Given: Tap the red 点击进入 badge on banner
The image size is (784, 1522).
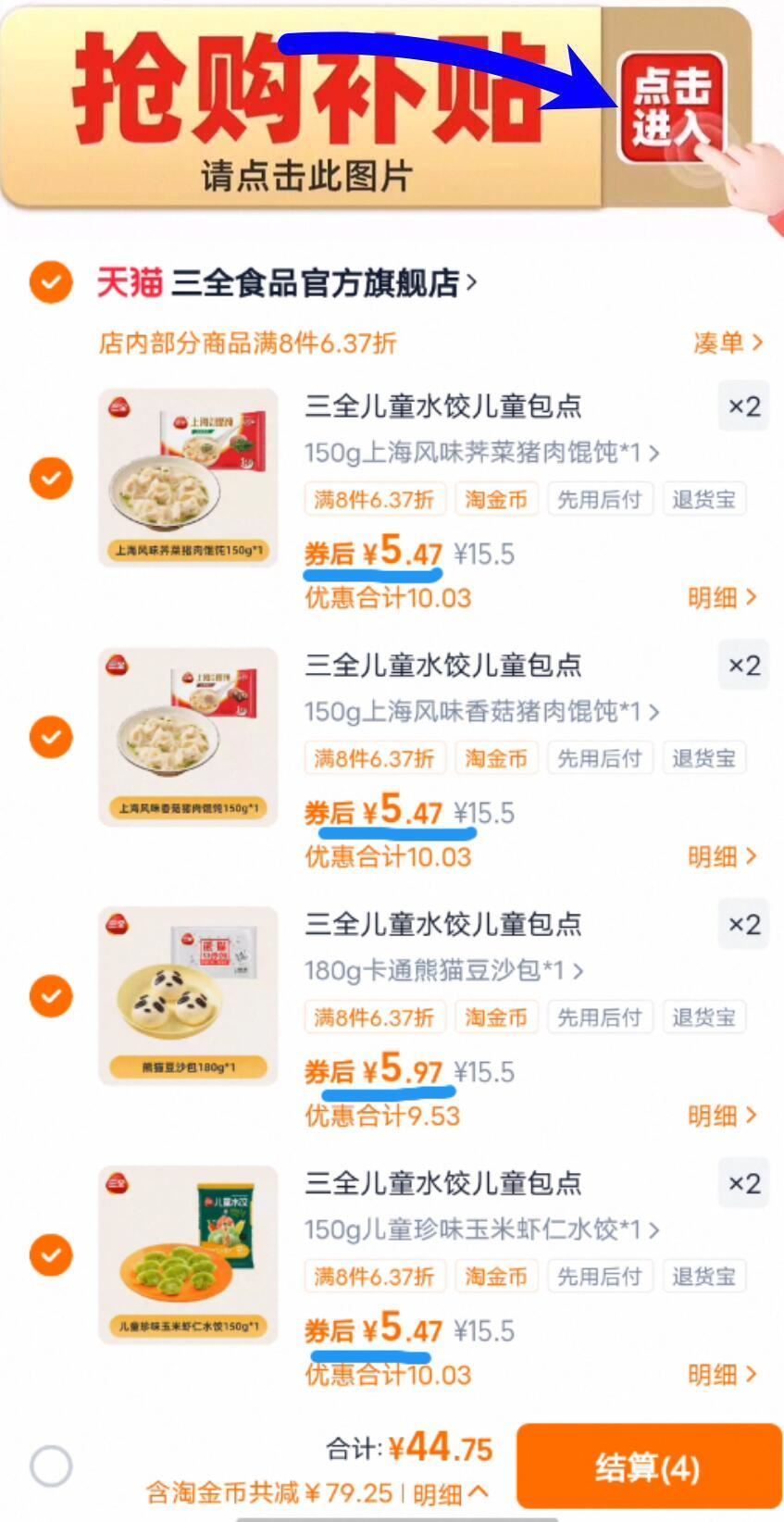Looking at the screenshot, I should click(674, 106).
